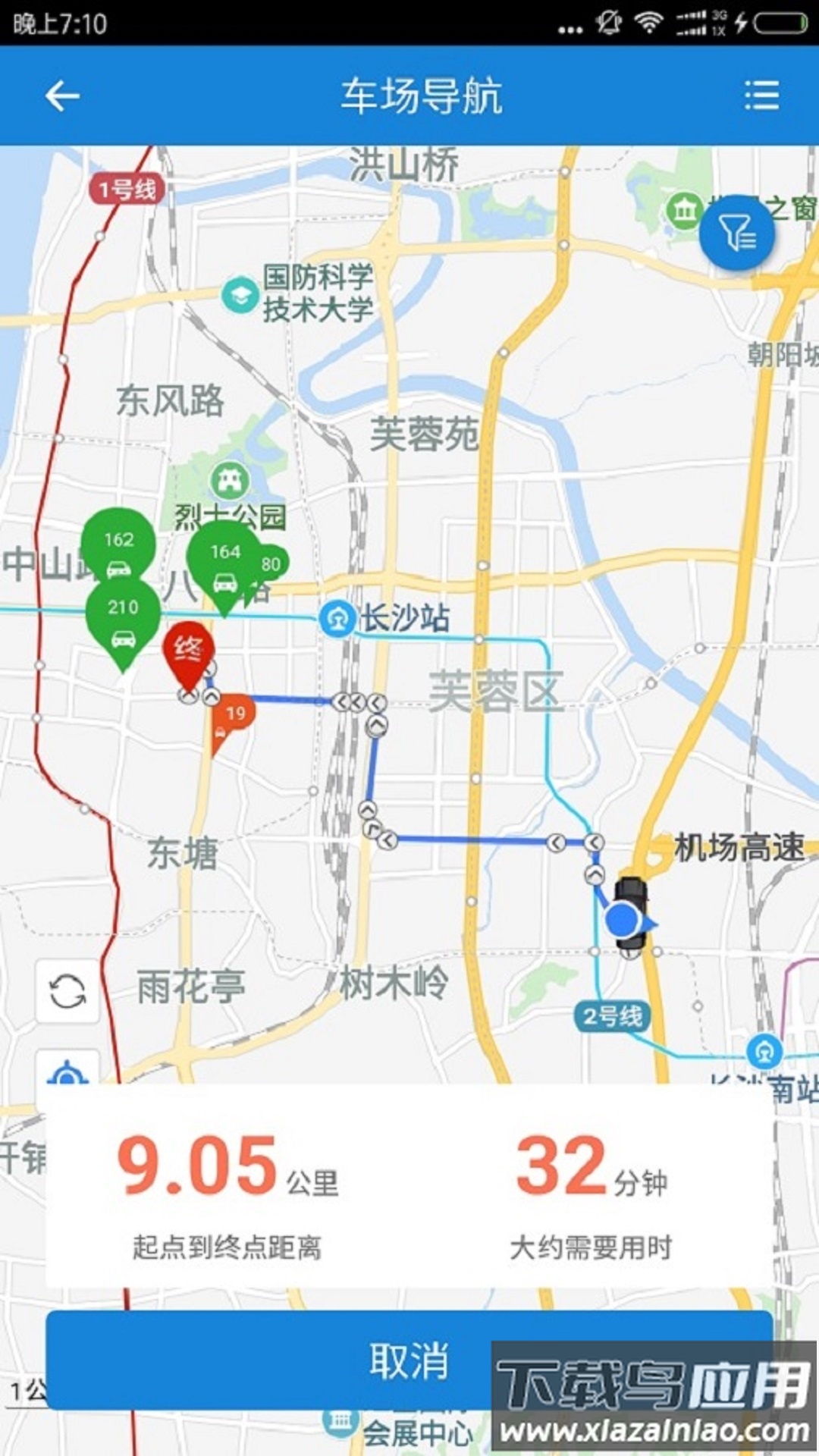Select the orange parking marker showing 19
The width and height of the screenshot is (819, 1456).
coord(233,717)
